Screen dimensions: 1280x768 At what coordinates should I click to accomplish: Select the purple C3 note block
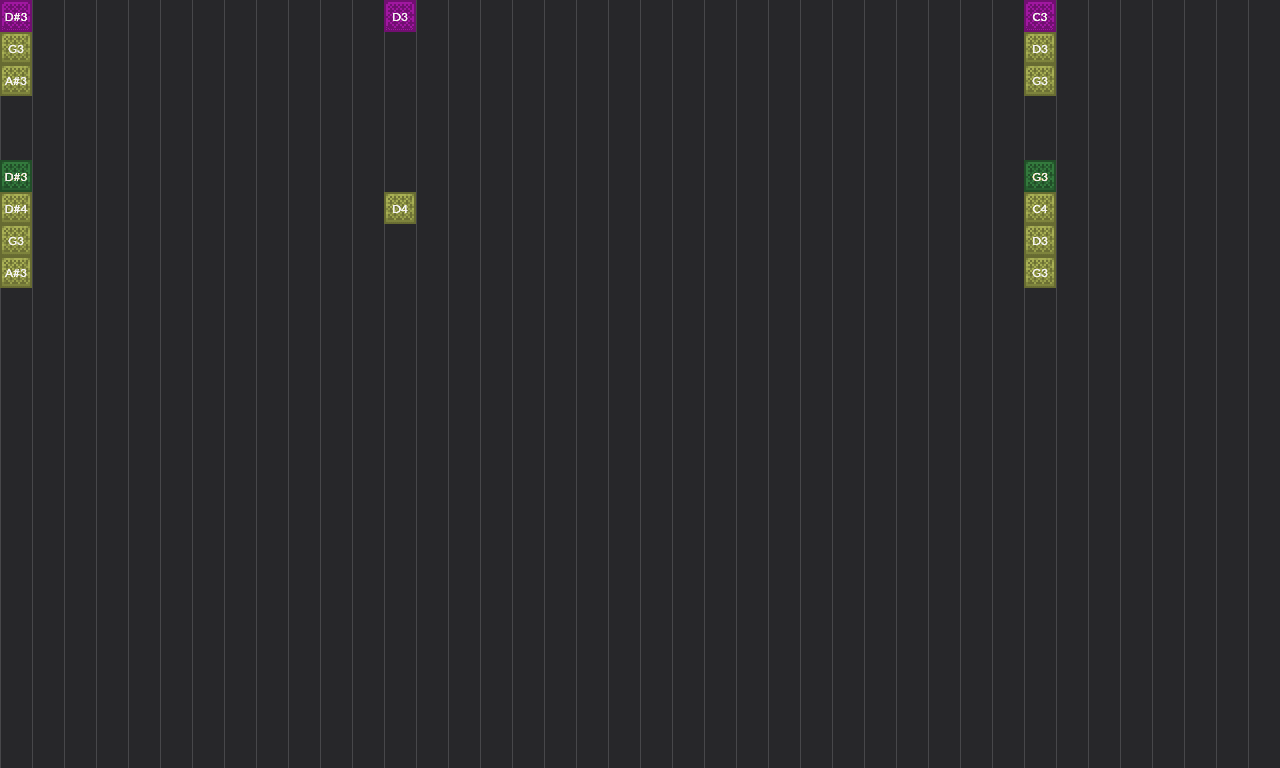[x=1040, y=16]
